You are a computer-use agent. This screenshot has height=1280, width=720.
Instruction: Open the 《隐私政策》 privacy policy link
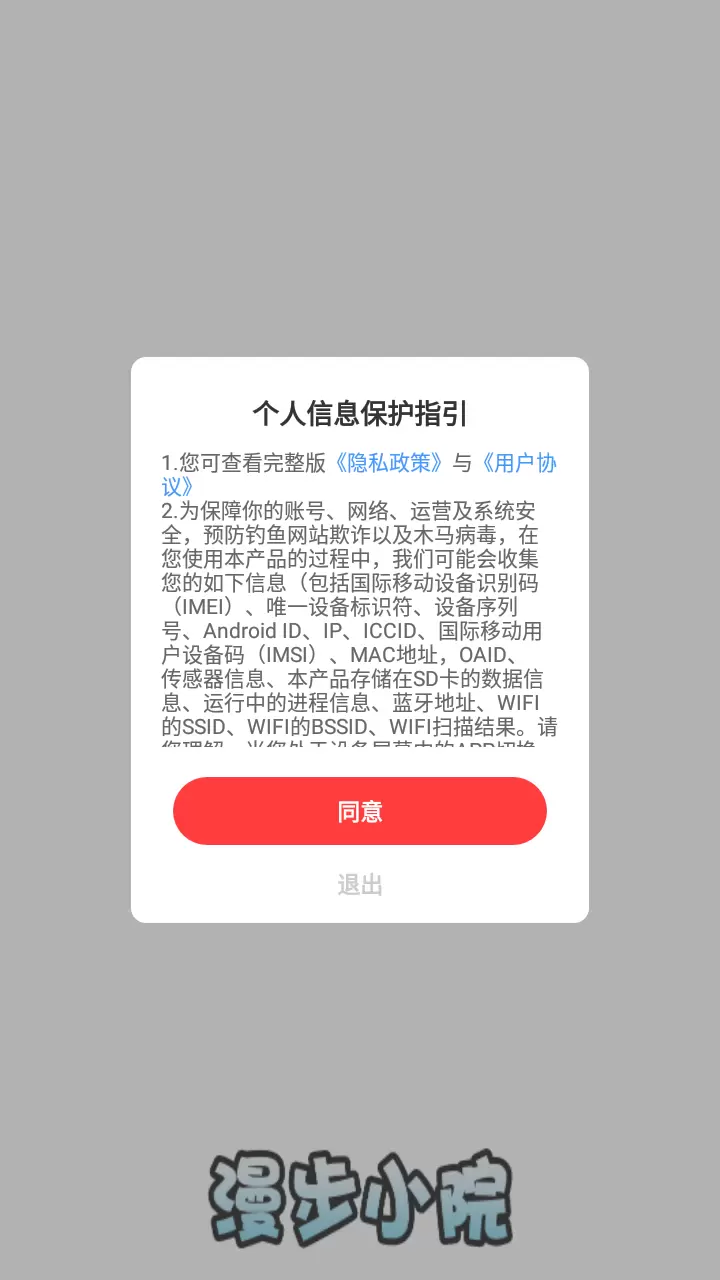click(x=388, y=463)
